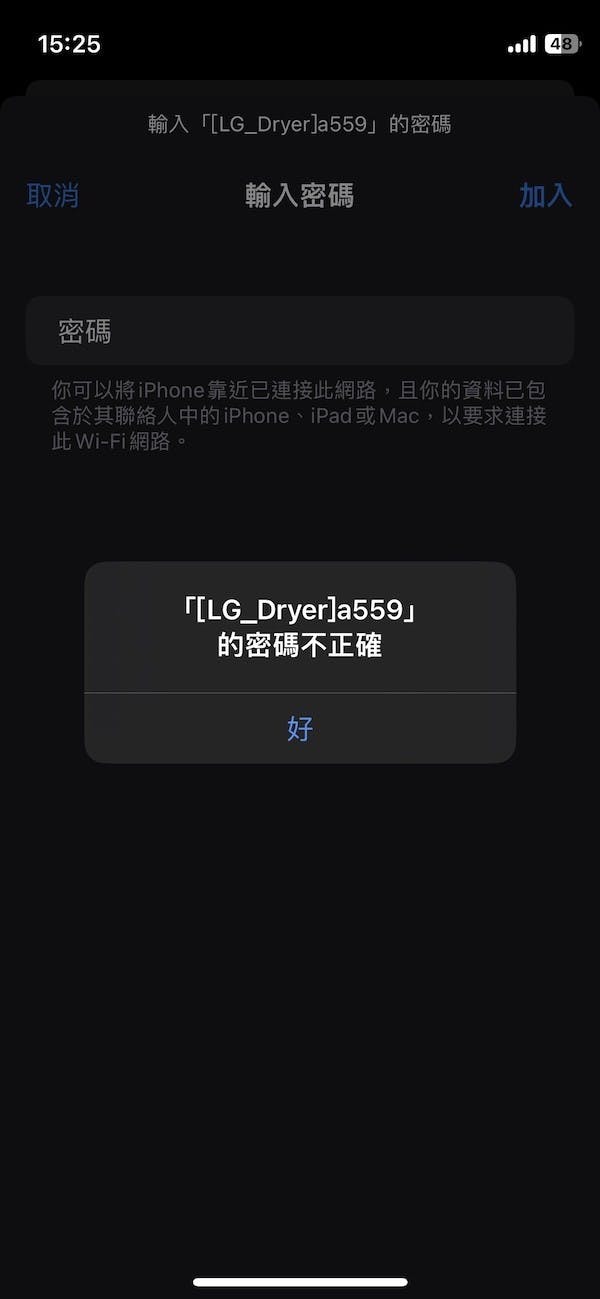Tap 加入 to join the network
600x1299 pixels.
[x=545, y=195]
